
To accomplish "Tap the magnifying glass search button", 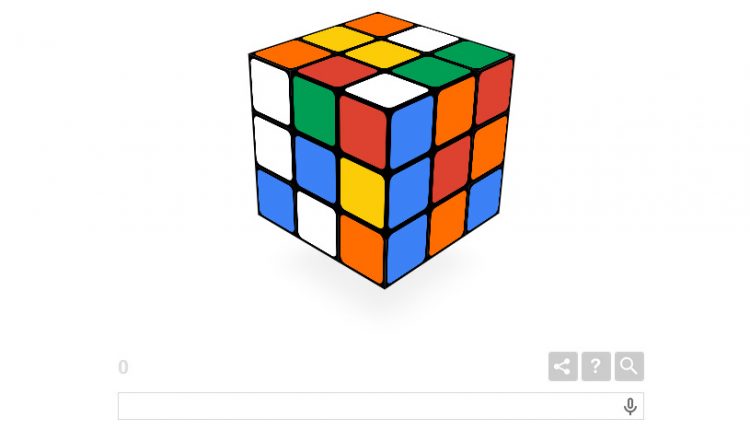I will [x=629, y=366].
